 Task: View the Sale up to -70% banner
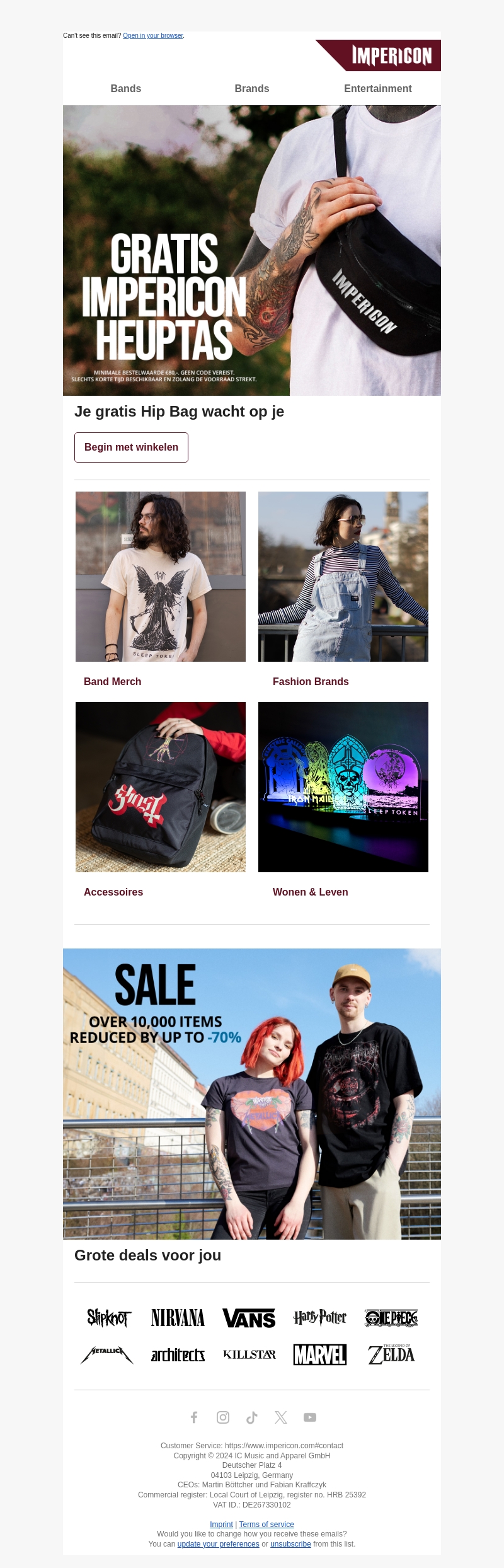pyautogui.click(x=252, y=1093)
